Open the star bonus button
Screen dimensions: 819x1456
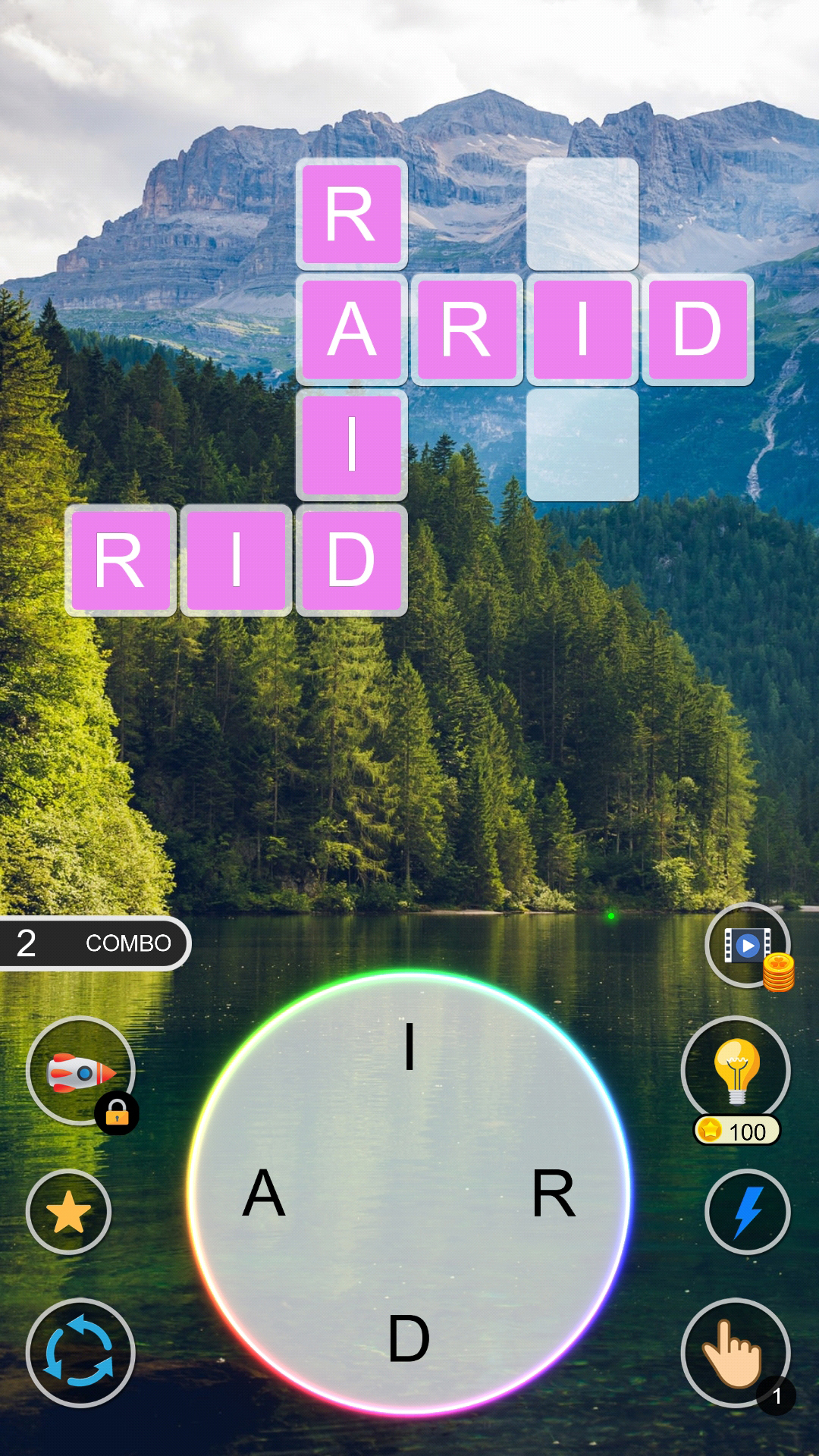tap(68, 1212)
